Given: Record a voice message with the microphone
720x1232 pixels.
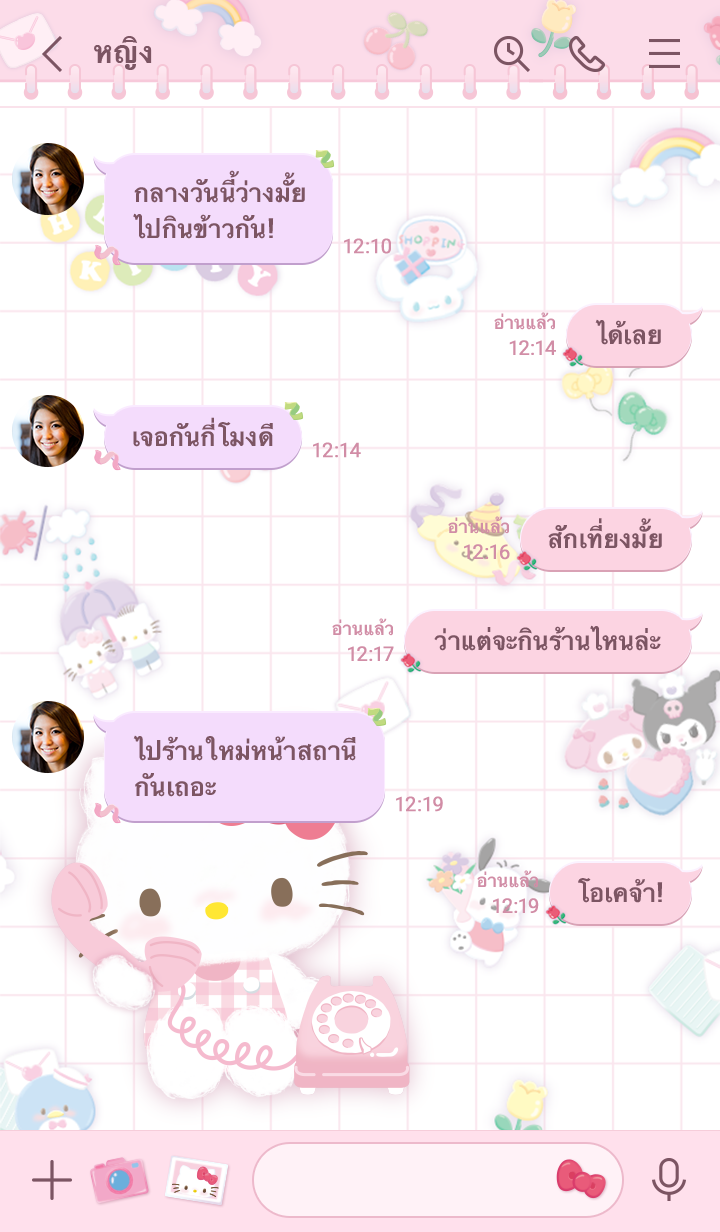Looking at the screenshot, I should tap(668, 1181).
